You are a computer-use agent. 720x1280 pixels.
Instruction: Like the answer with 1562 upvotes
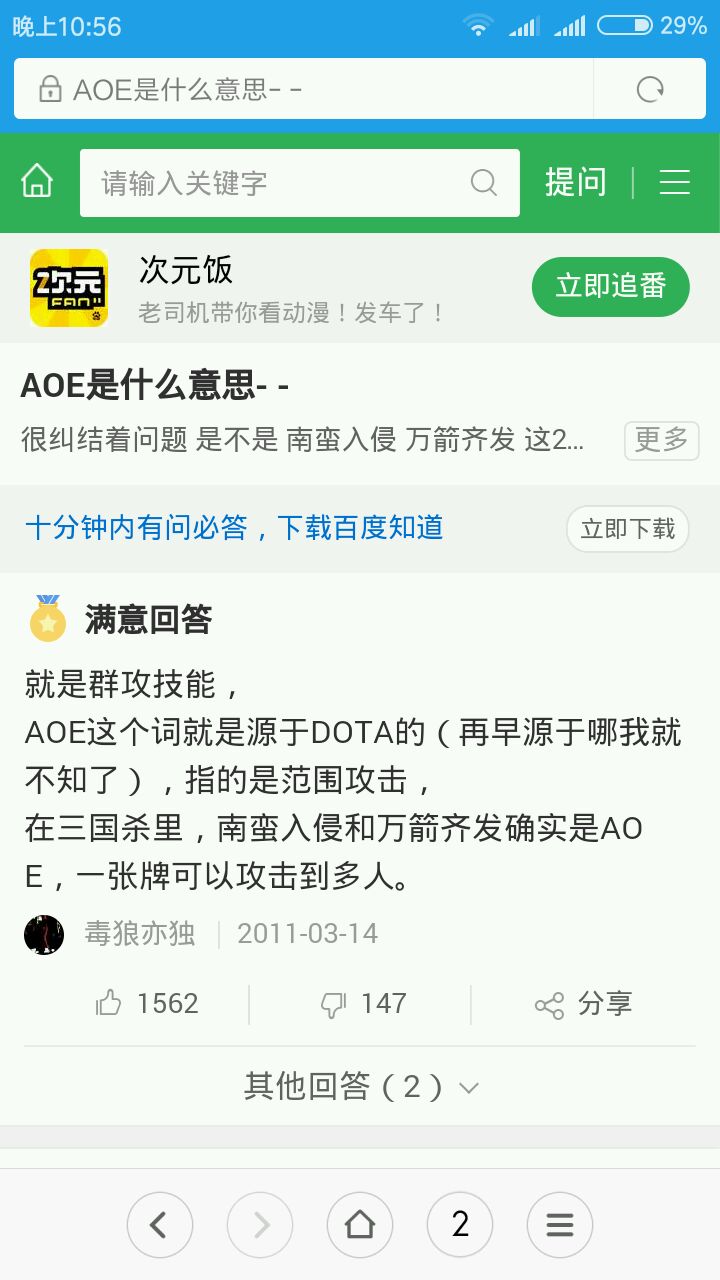(147, 1004)
